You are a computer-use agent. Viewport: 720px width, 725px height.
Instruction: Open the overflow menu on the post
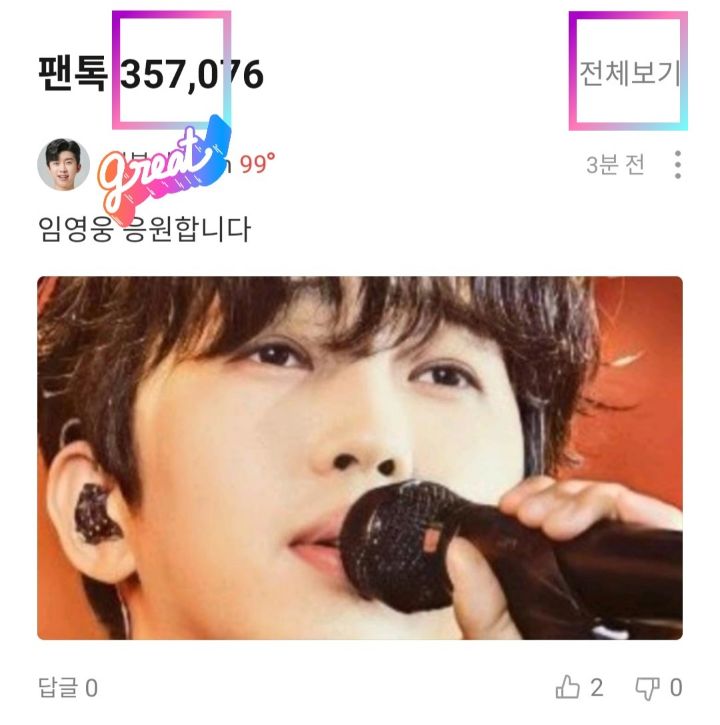coord(678,165)
